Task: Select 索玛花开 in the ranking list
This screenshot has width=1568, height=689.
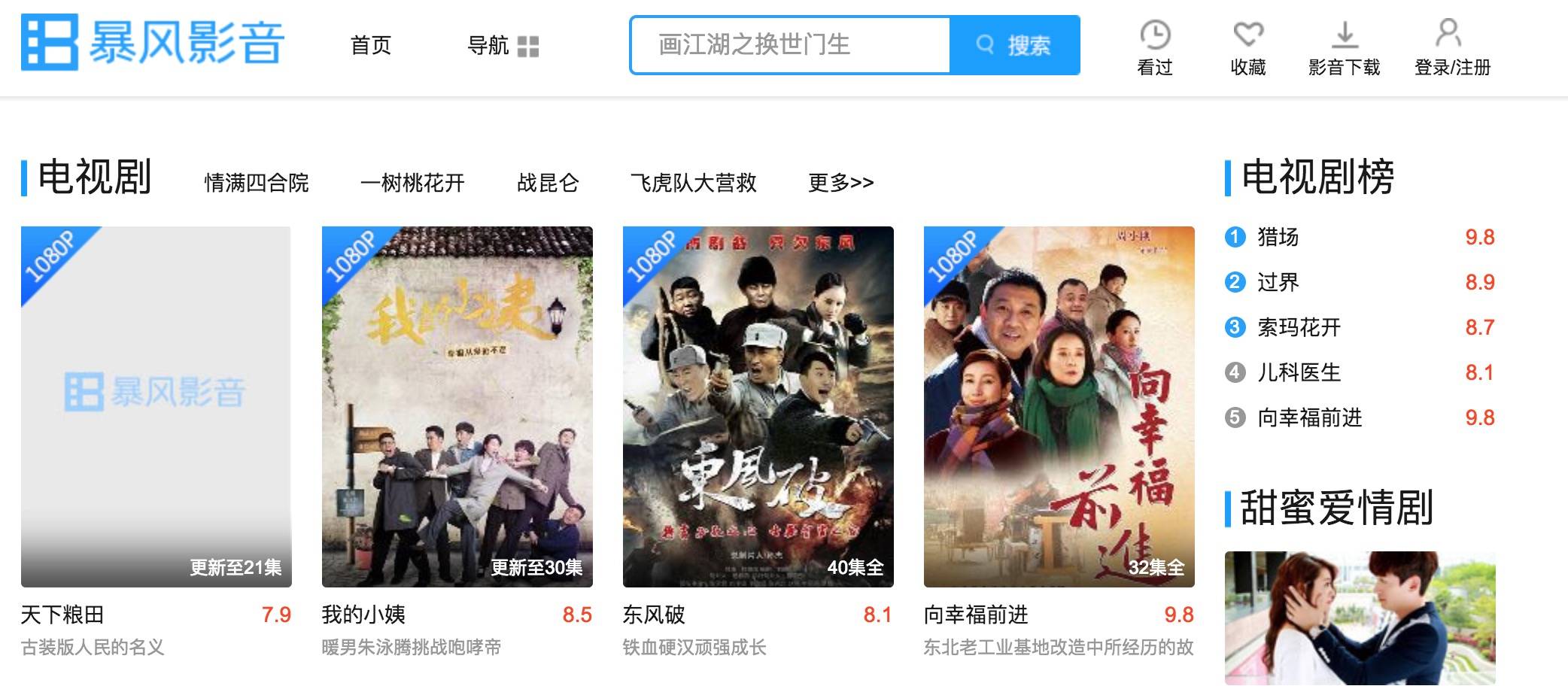Action: (x=1299, y=327)
